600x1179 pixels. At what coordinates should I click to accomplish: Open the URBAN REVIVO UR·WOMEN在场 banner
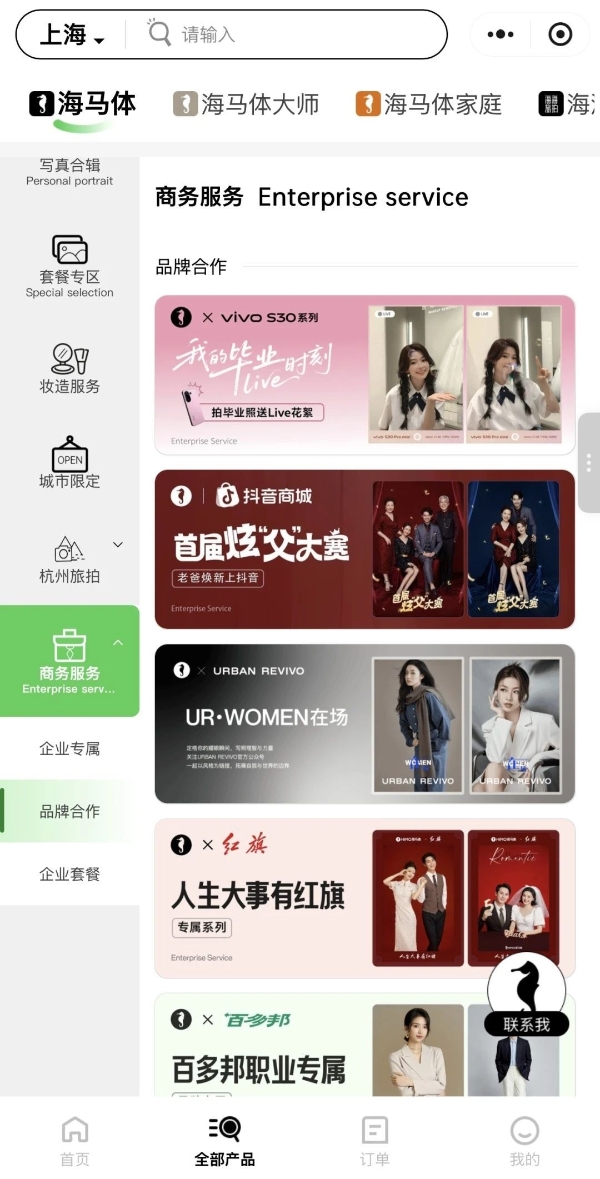(x=364, y=723)
